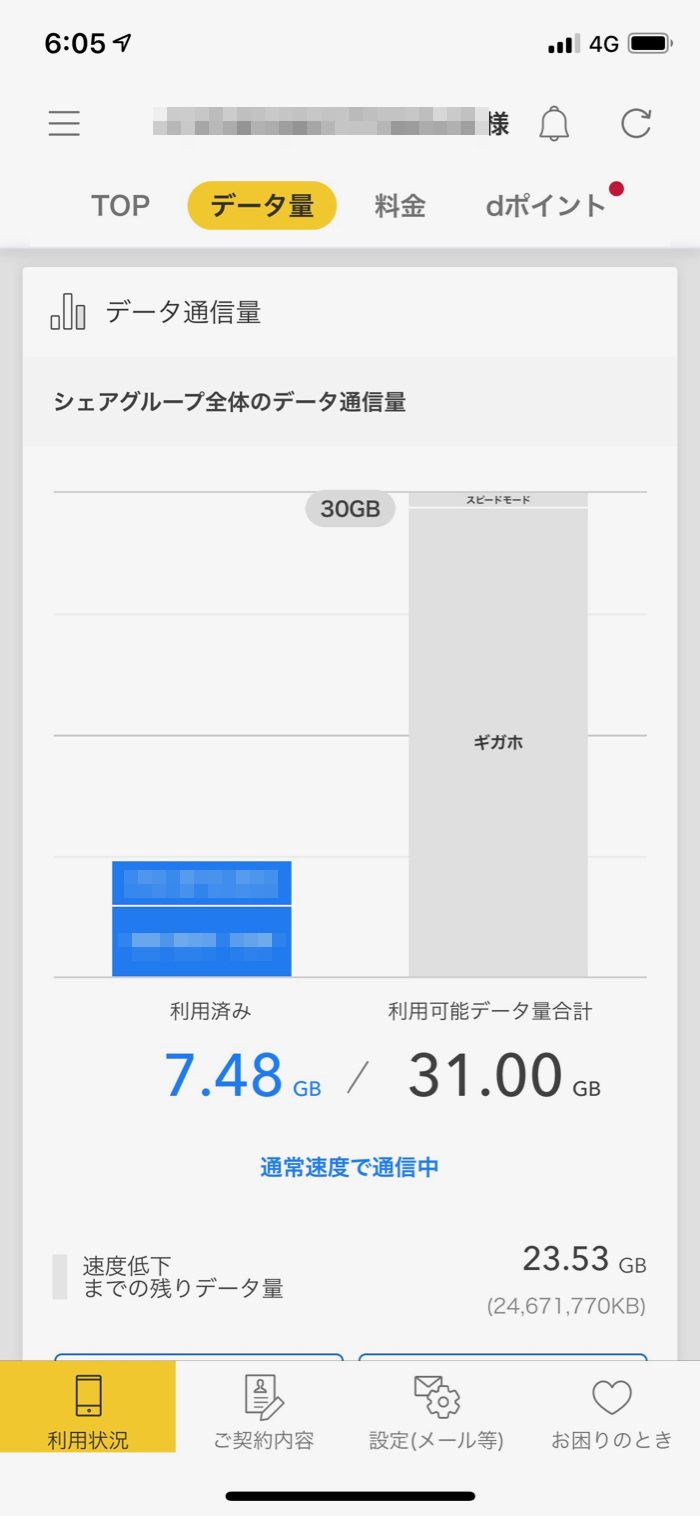
Task: Open the notifications bell
Action: 554,124
